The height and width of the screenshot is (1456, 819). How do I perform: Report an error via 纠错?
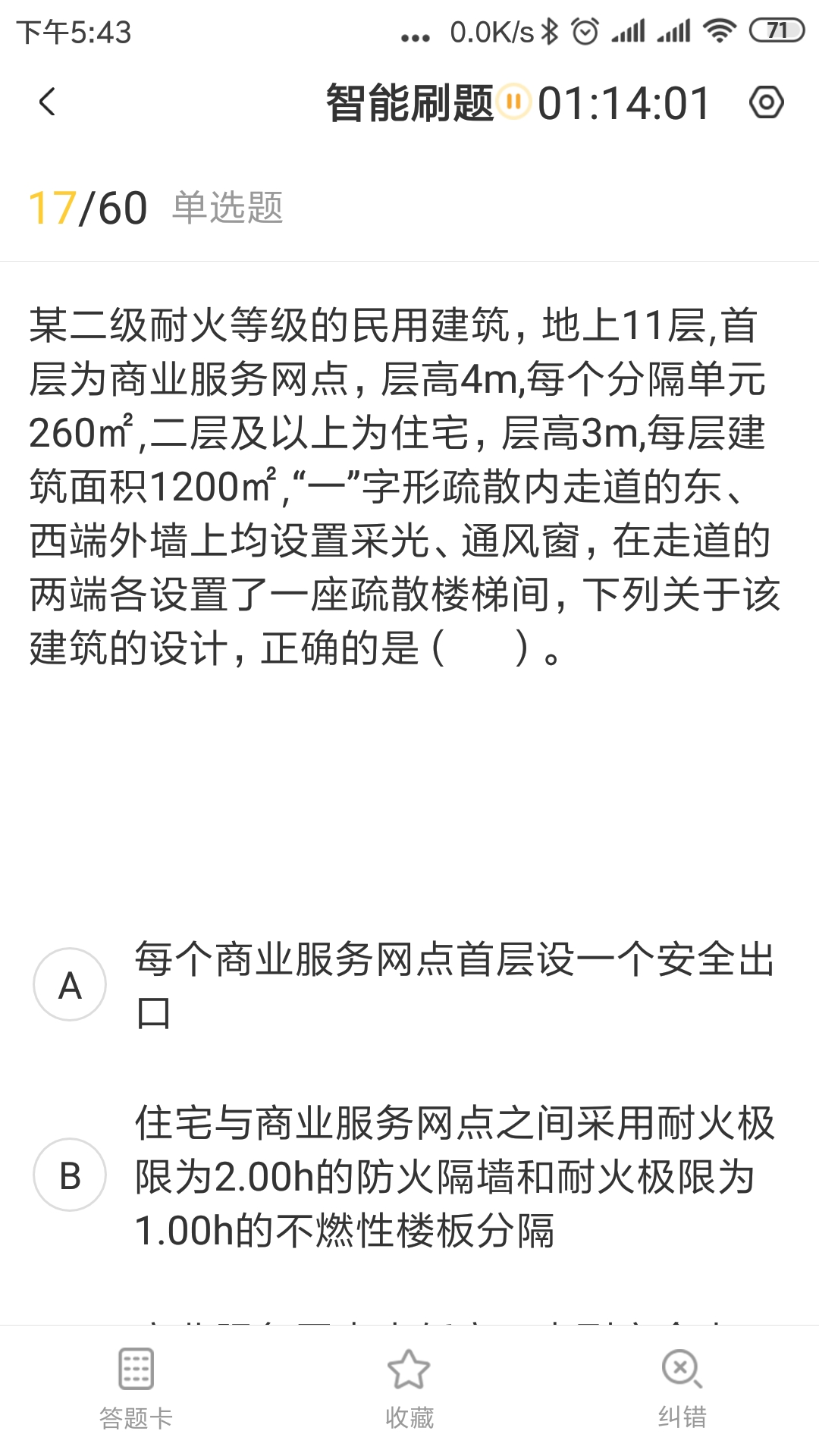(x=682, y=1389)
